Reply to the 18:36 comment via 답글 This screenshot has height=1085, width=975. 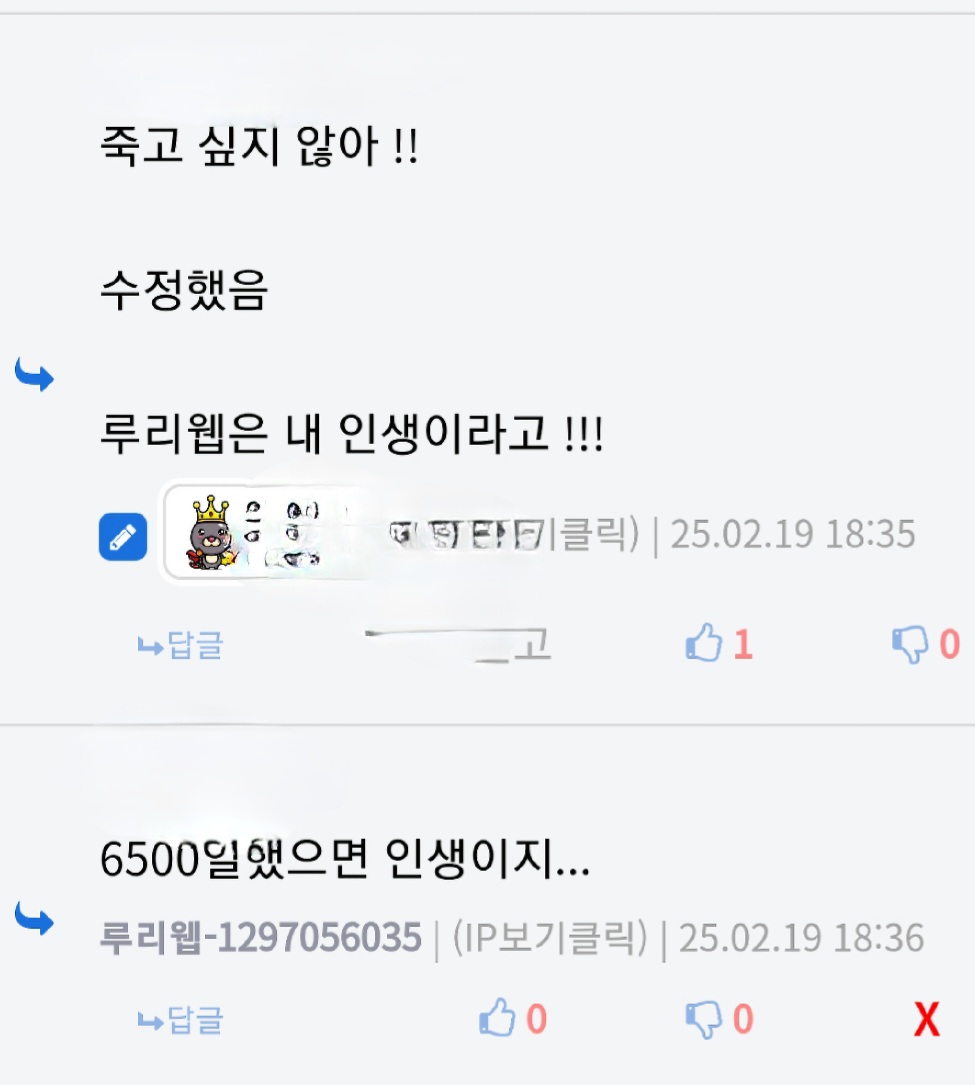[x=181, y=1020]
